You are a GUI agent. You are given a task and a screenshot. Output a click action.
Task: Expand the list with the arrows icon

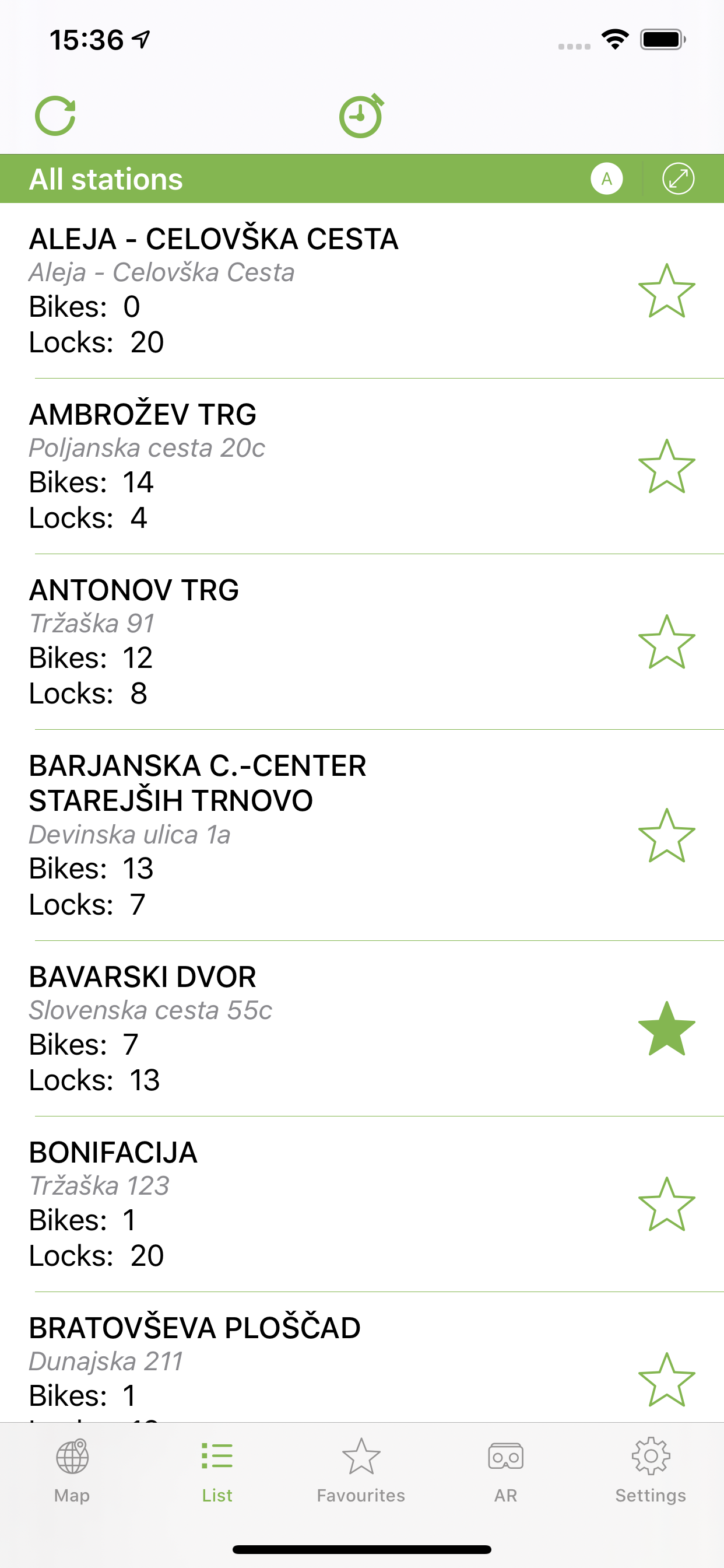pos(678,179)
